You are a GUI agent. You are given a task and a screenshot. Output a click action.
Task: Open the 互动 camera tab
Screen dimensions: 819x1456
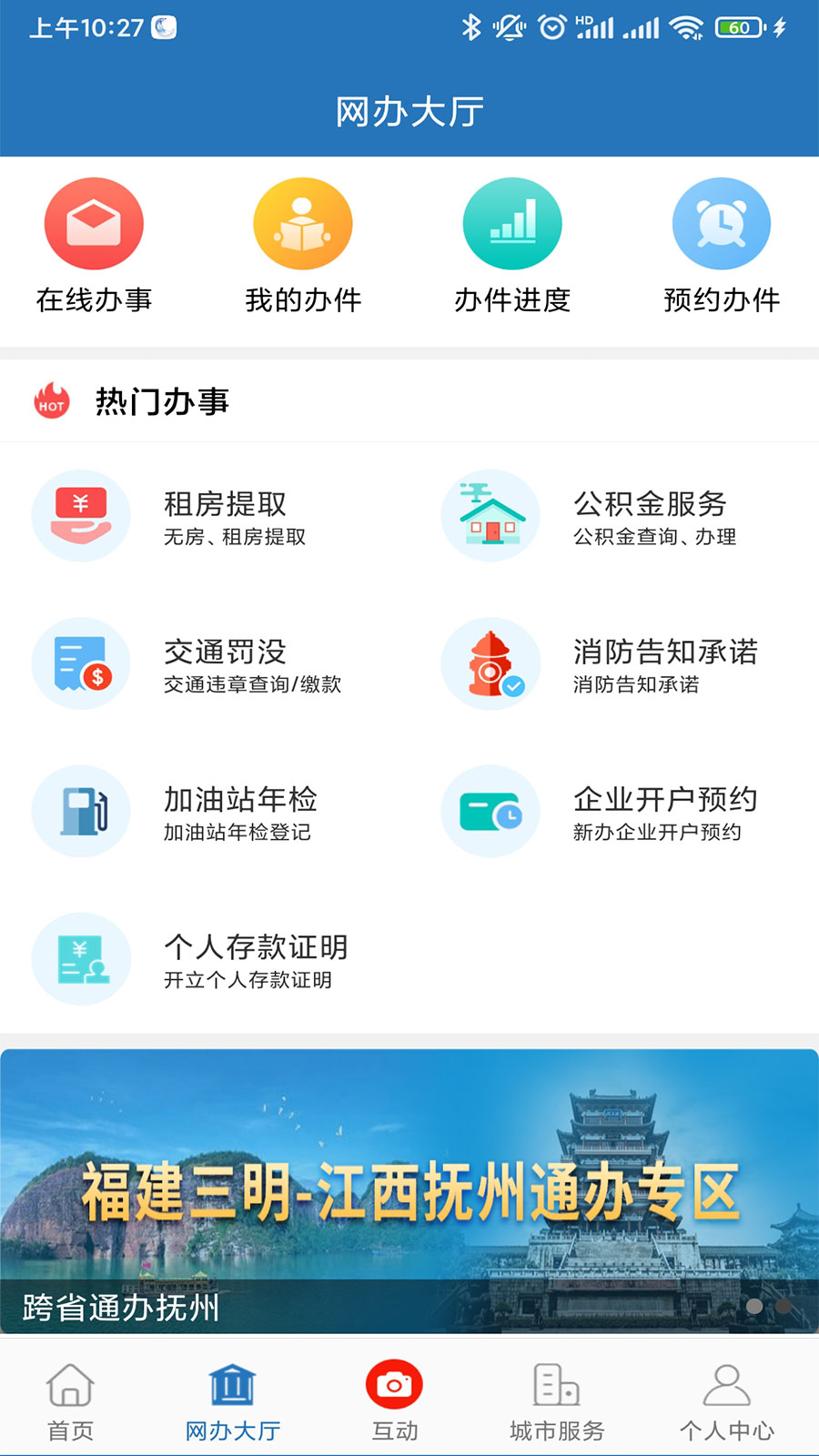point(394,1401)
